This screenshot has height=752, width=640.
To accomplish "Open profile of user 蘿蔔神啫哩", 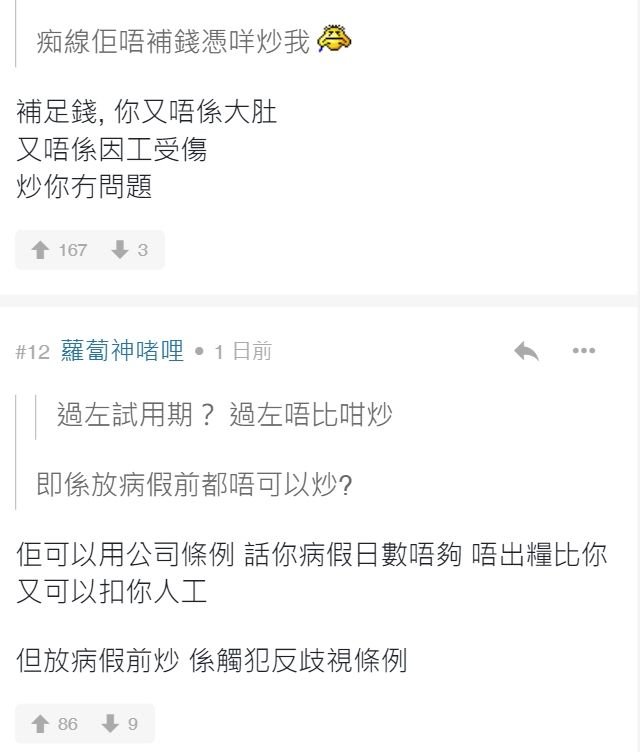I will click(122, 351).
